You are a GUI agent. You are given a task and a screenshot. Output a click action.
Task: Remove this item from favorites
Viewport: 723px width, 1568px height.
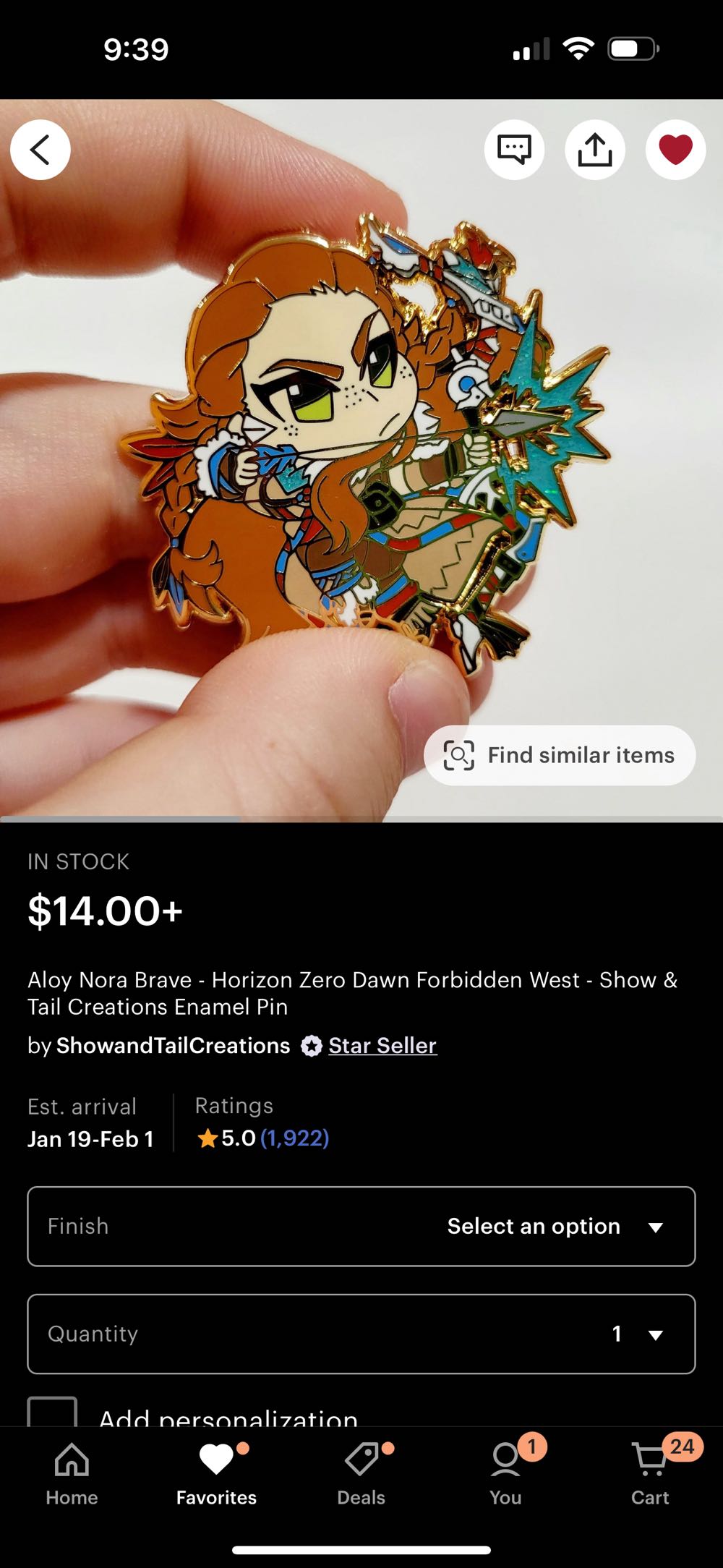(x=675, y=150)
